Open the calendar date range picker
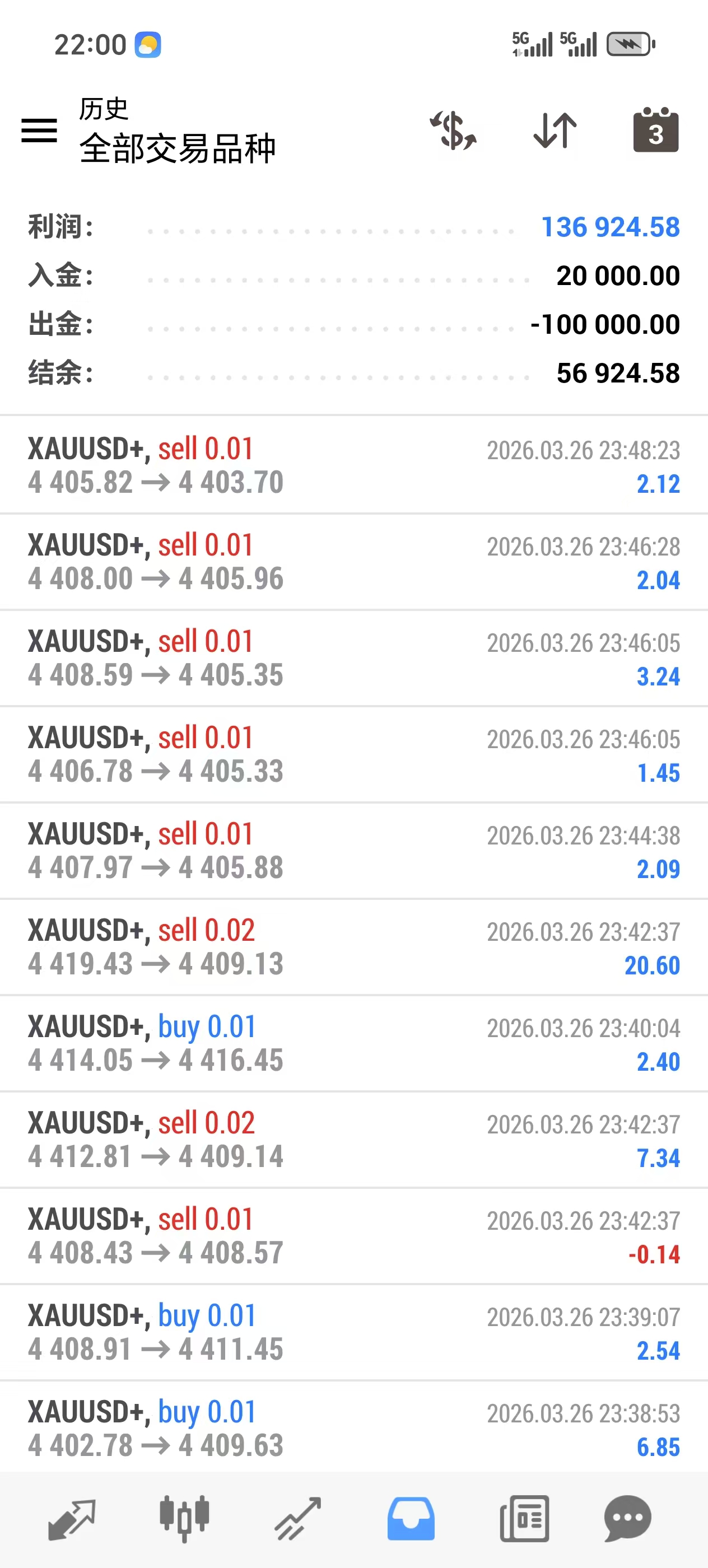This screenshot has height=1568, width=708. click(656, 130)
